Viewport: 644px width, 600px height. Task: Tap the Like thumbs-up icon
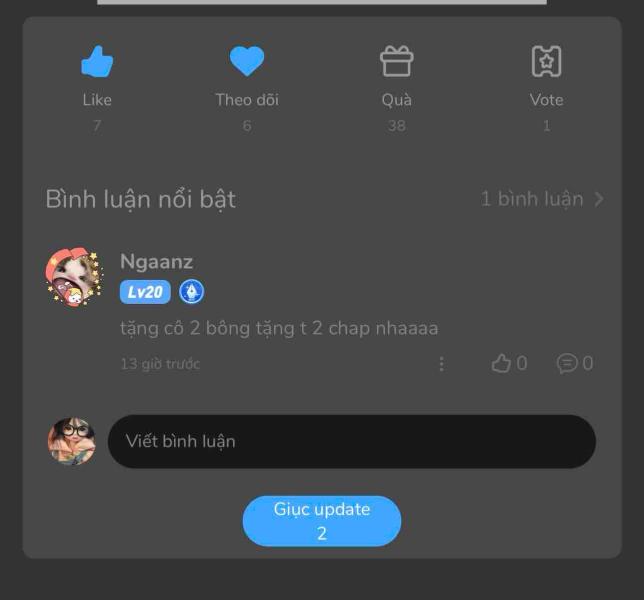coord(97,62)
